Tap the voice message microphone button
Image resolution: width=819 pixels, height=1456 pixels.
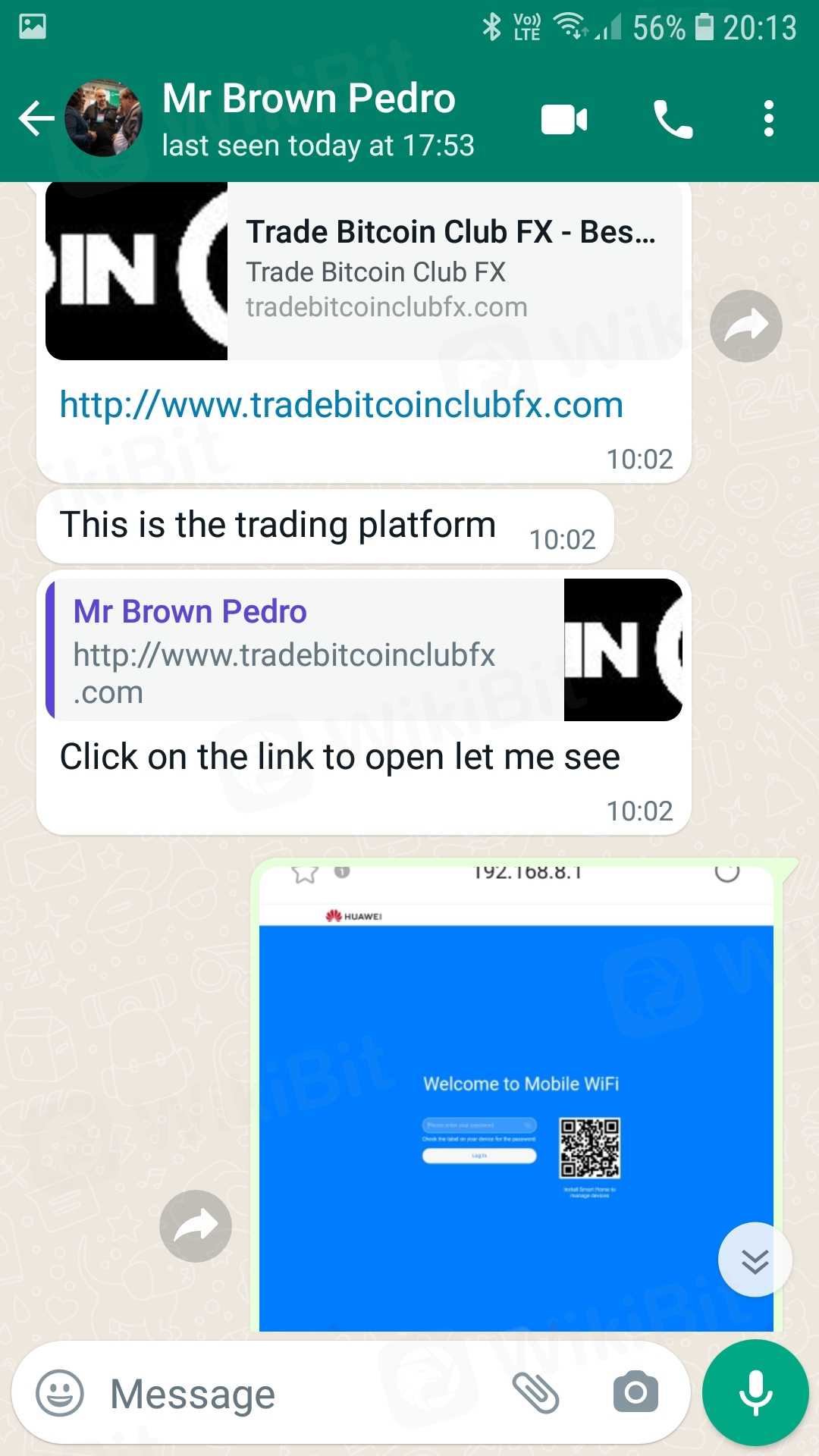[x=755, y=1392]
